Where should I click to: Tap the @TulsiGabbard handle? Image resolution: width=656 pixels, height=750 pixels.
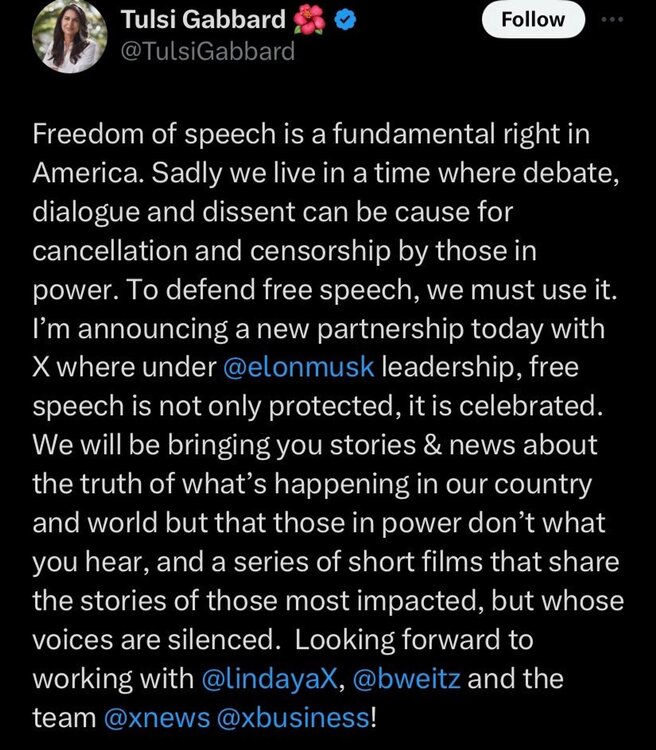coord(206,52)
